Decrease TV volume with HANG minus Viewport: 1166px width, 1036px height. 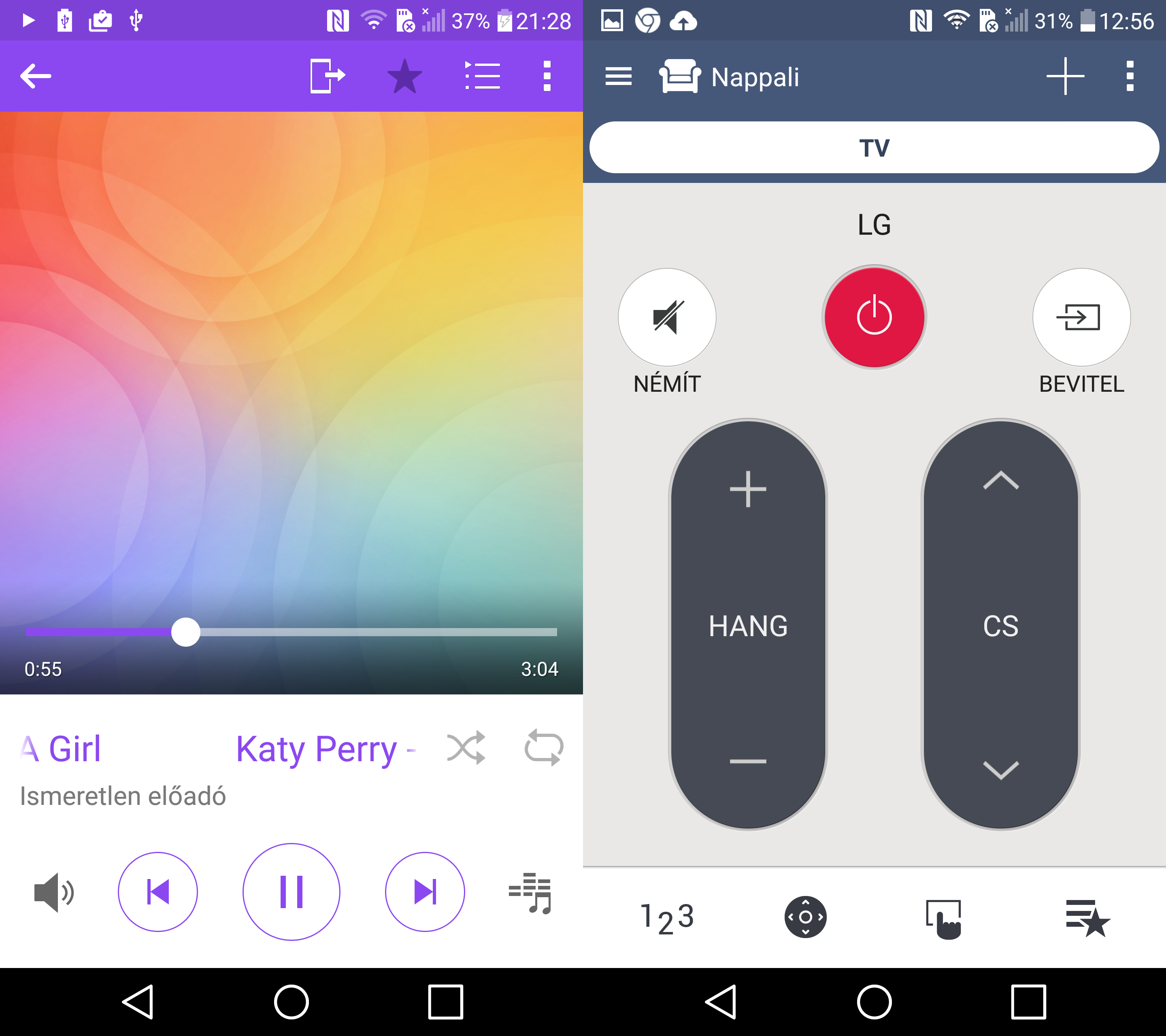coord(748,761)
